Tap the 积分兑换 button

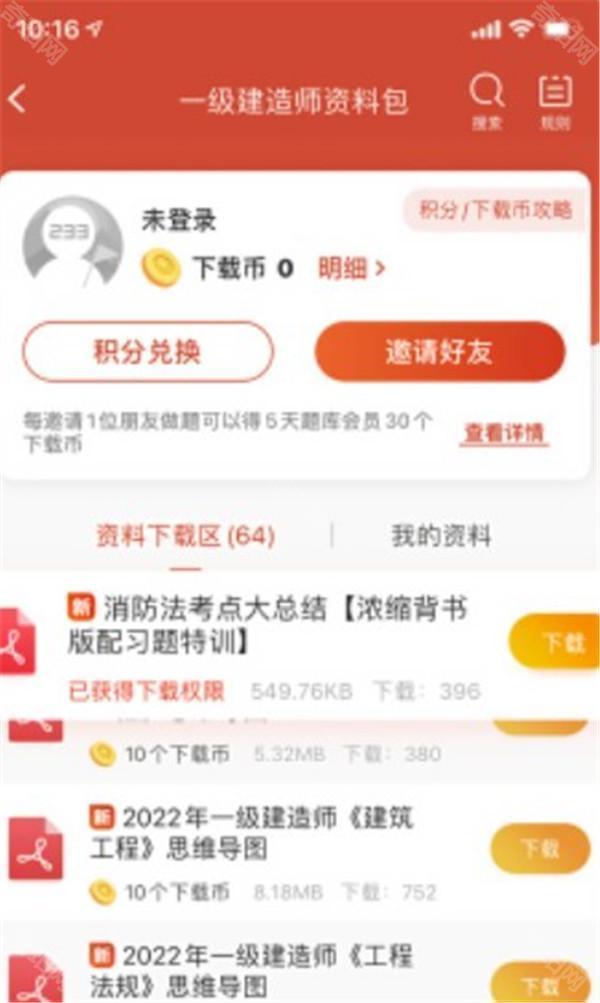pyautogui.click(x=147, y=351)
